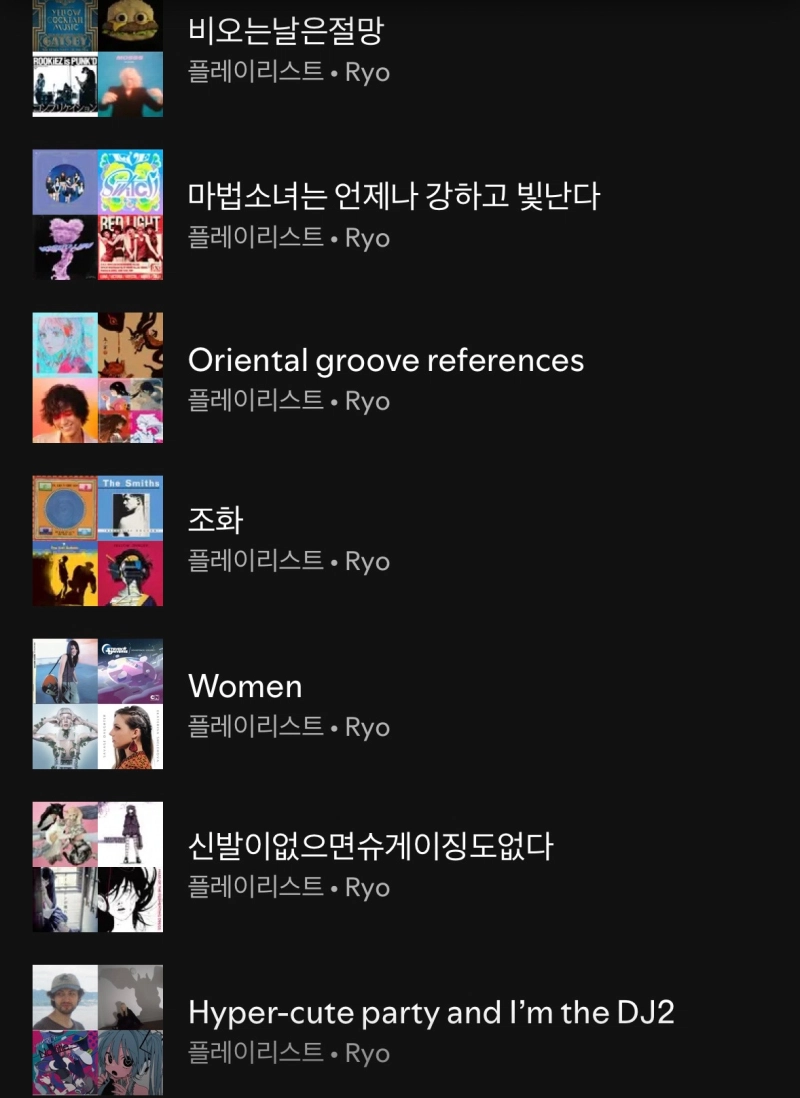The width and height of the screenshot is (800, 1098).
Task: Select the Oriental groove references playlist
Action: point(385,360)
